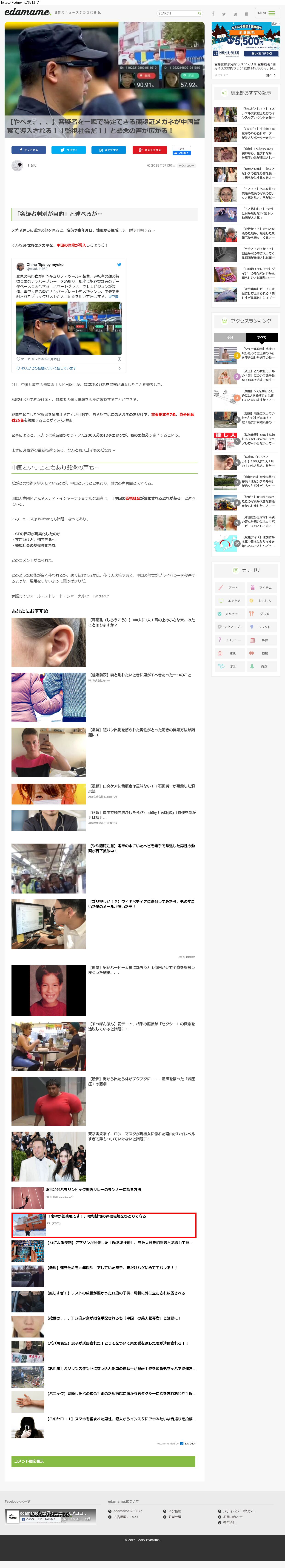Bookmark with the はてブする button
The image size is (285, 1568).
pos(109,150)
